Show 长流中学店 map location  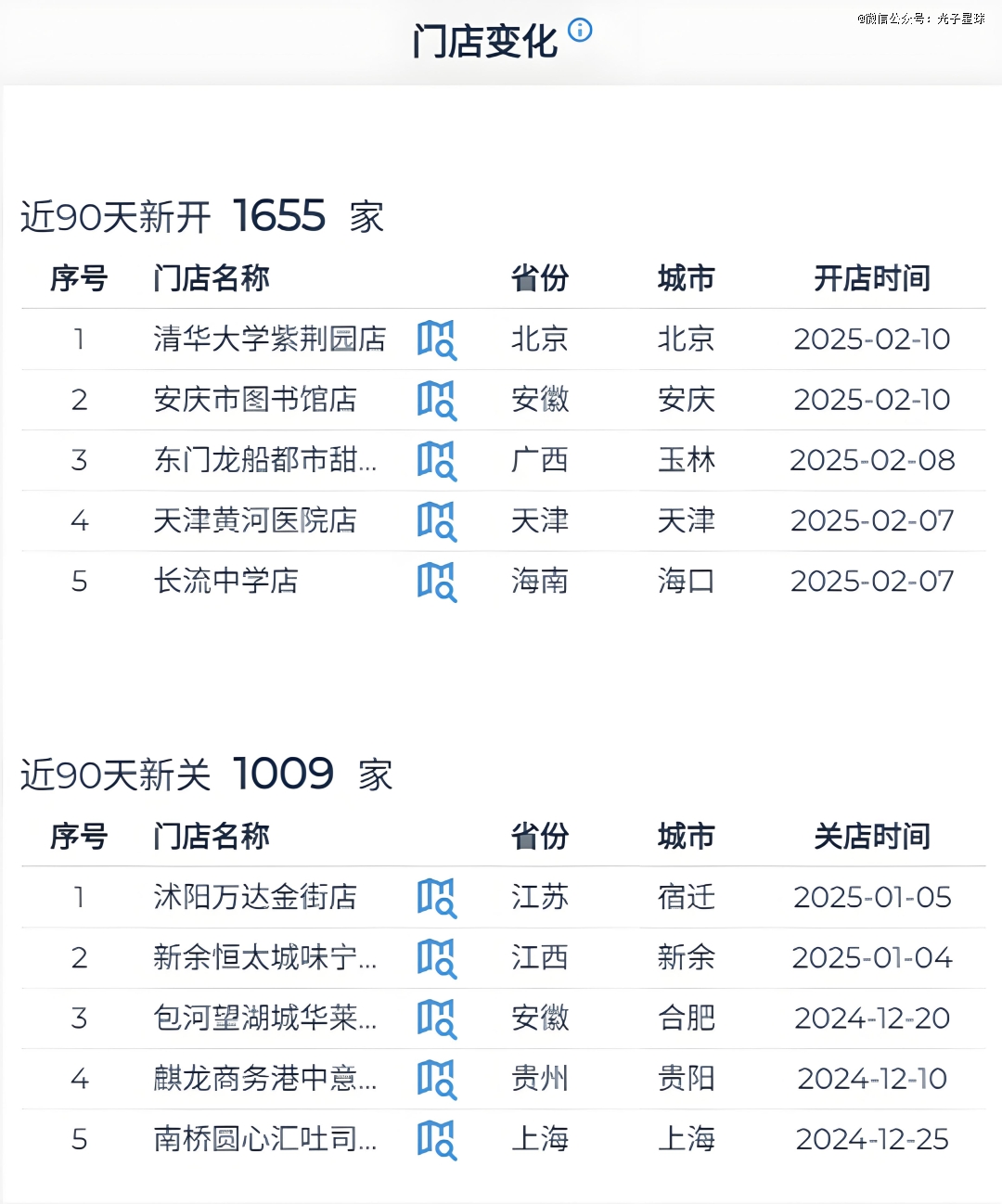click(x=436, y=582)
